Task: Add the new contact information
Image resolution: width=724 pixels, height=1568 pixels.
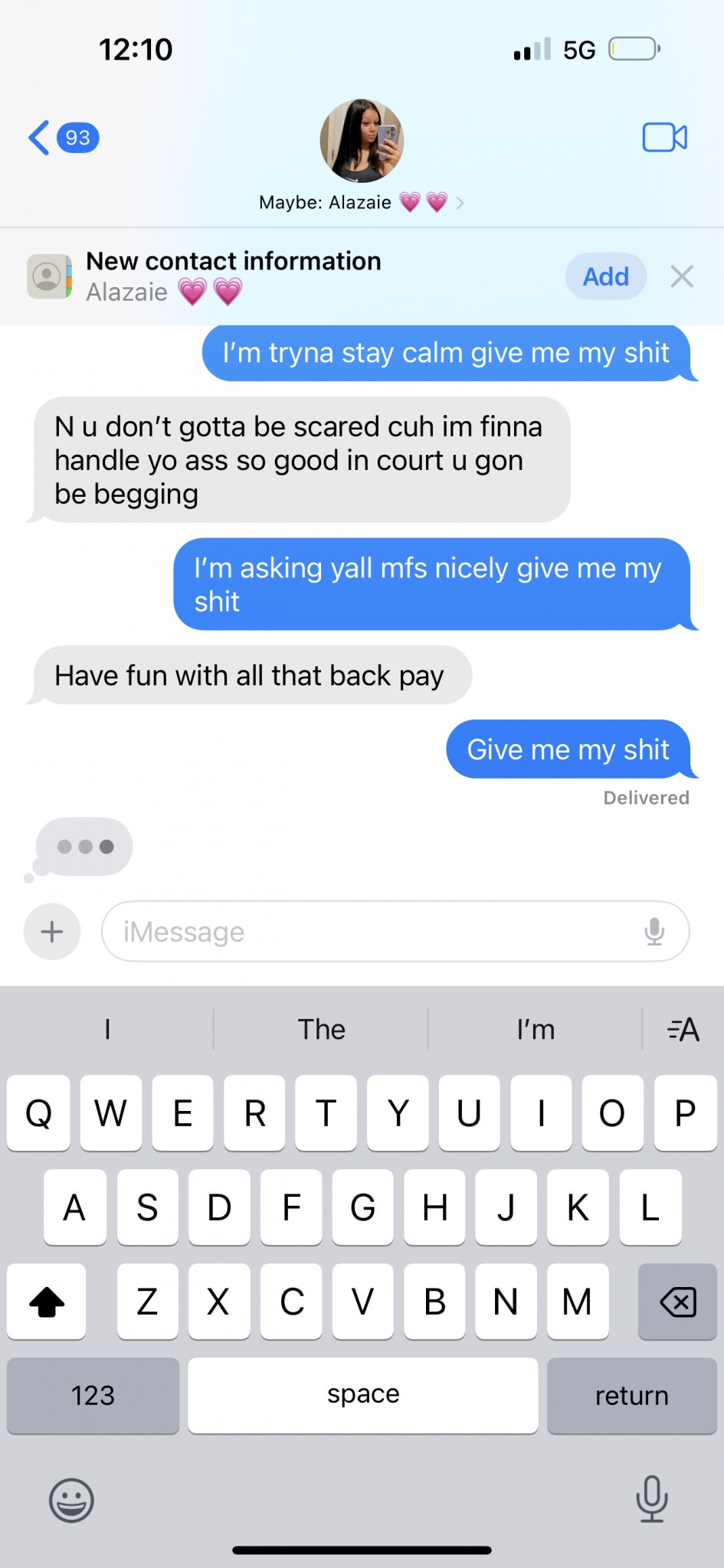Action: point(606,276)
